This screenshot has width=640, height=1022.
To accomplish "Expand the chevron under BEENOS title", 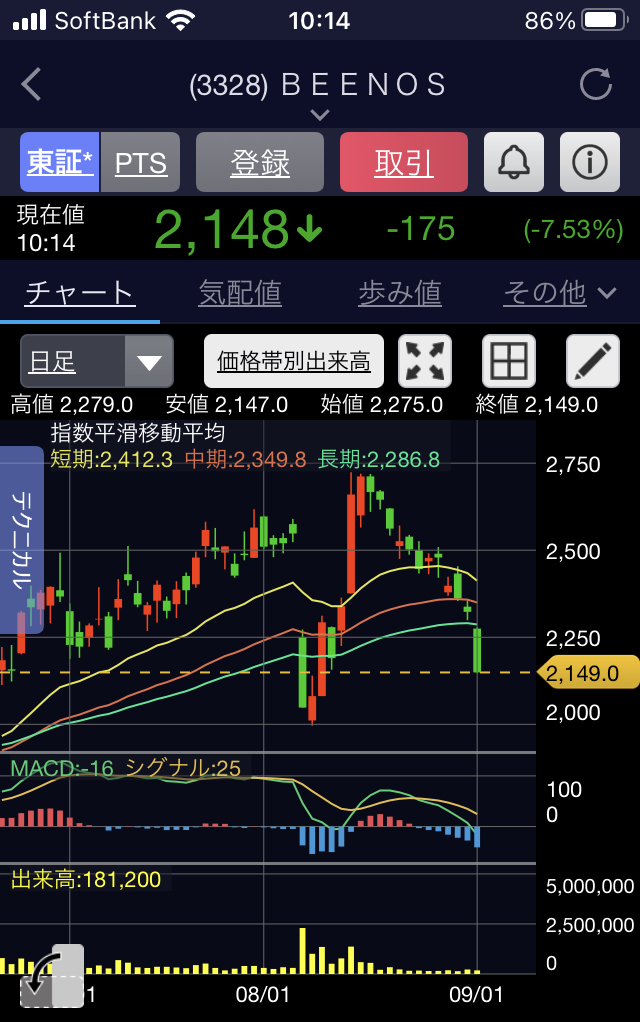I will coord(319,115).
